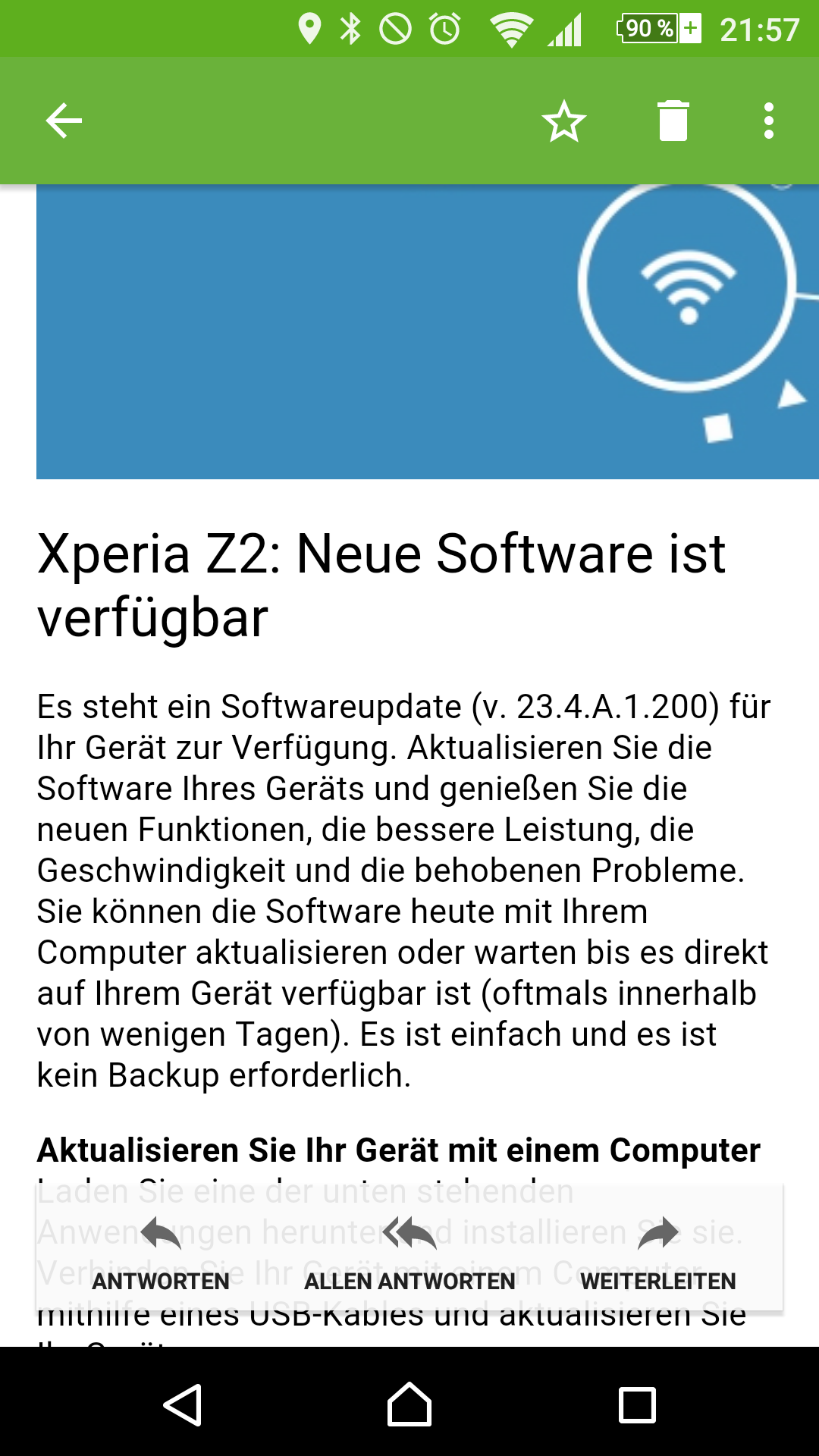Open the three-dot overflow menu
The height and width of the screenshot is (1456, 819).
click(769, 121)
